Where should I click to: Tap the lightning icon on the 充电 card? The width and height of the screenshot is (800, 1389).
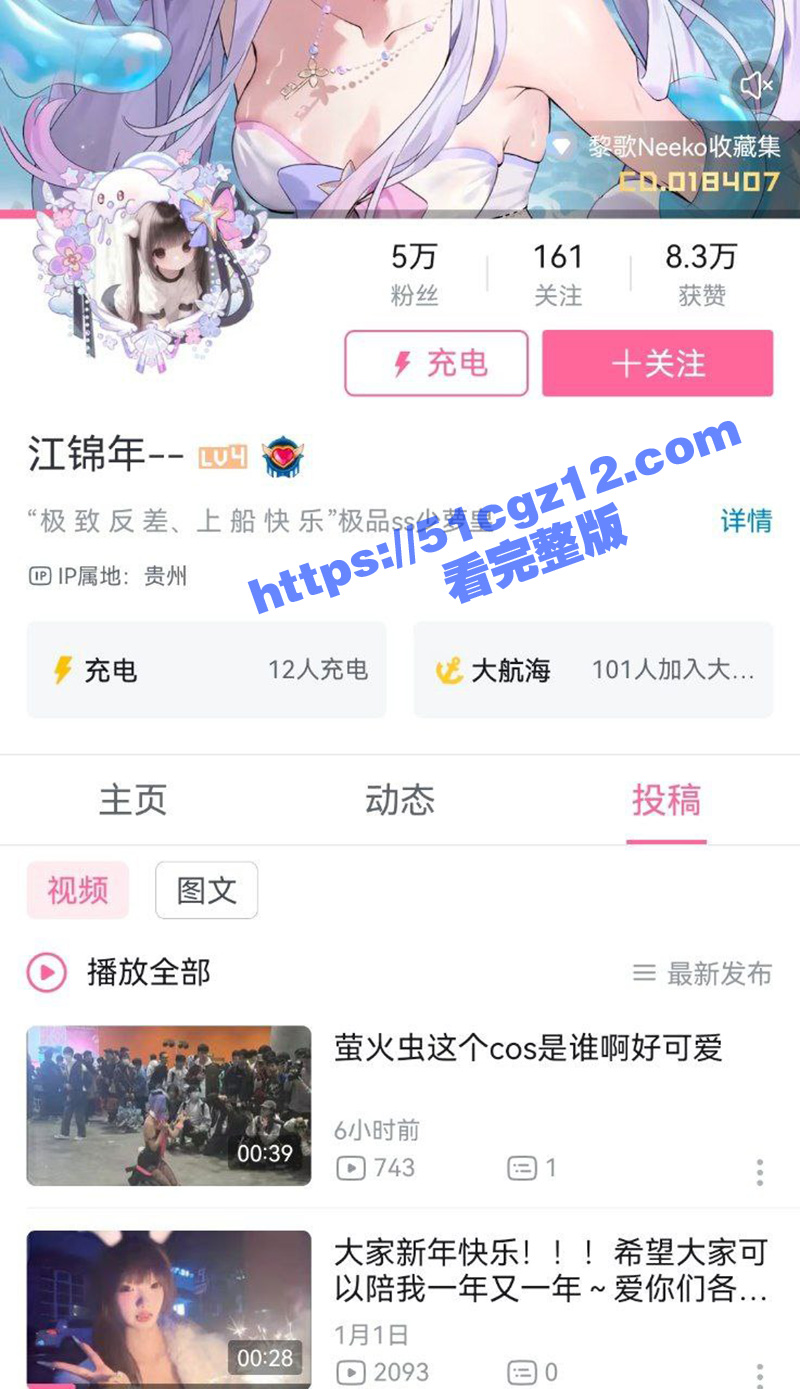(x=64, y=670)
